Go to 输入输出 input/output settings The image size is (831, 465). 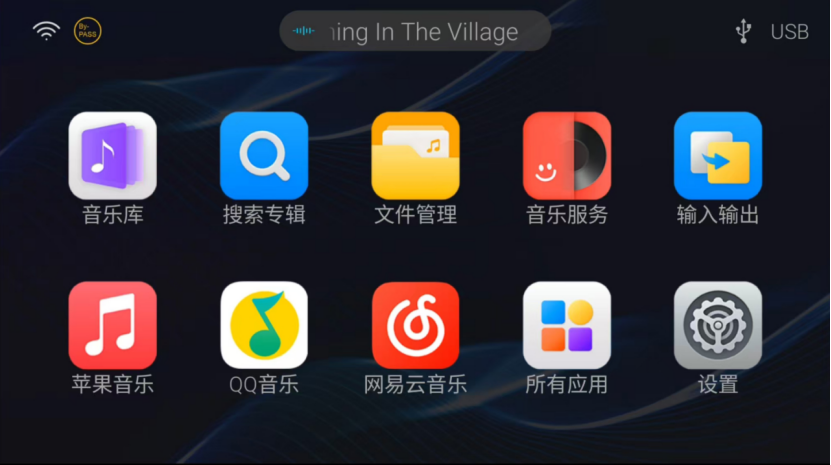pyautogui.click(x=718, y=156)
